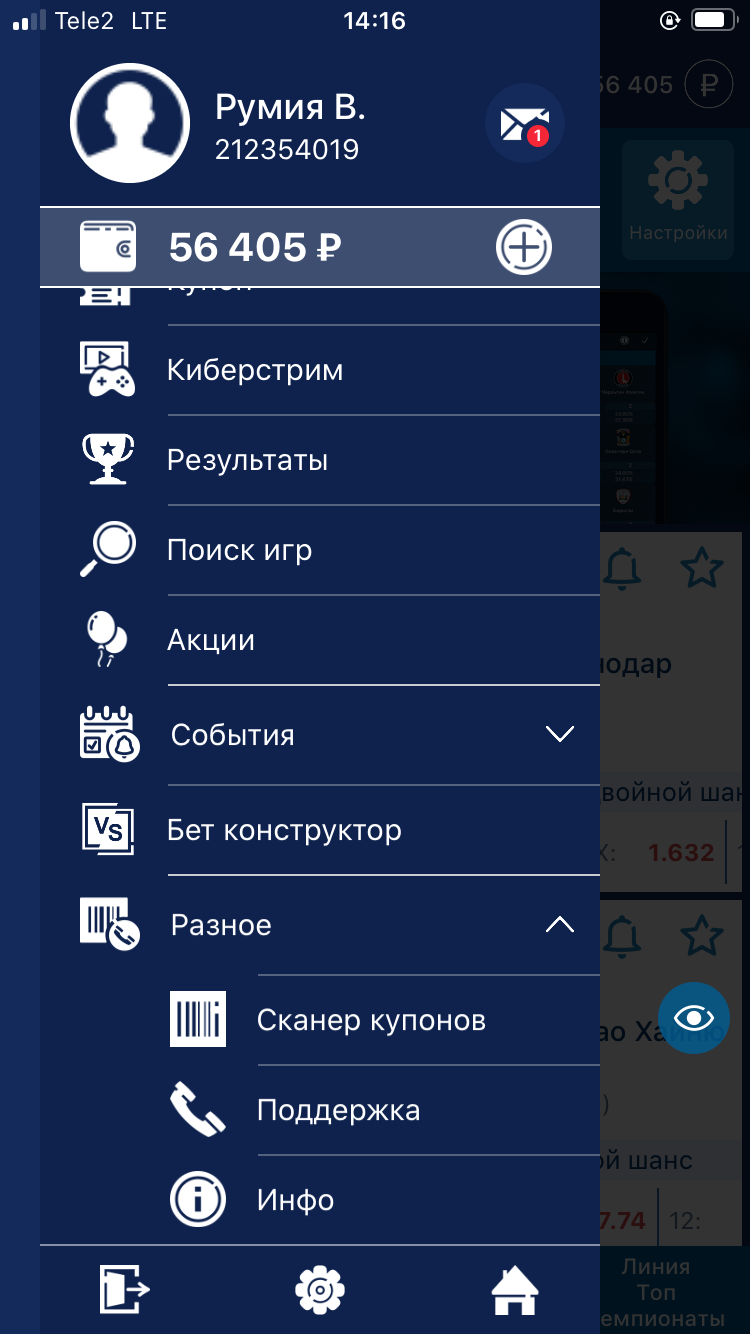Contact Поддержка
The height and width of the screenshot is (1334, 750).
[x=338, y=1110]
